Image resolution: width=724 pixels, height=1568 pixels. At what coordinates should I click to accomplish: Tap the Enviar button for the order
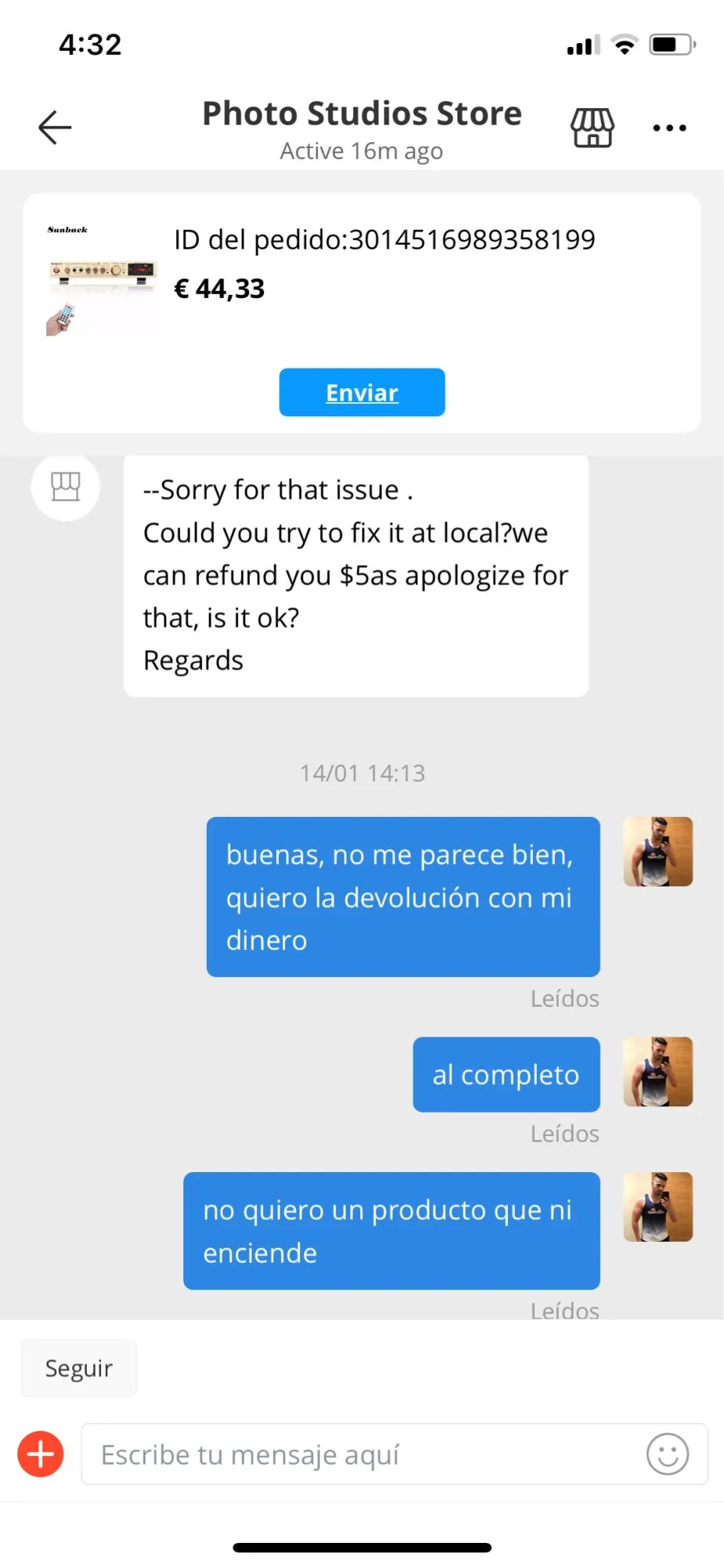click(362, 392)
